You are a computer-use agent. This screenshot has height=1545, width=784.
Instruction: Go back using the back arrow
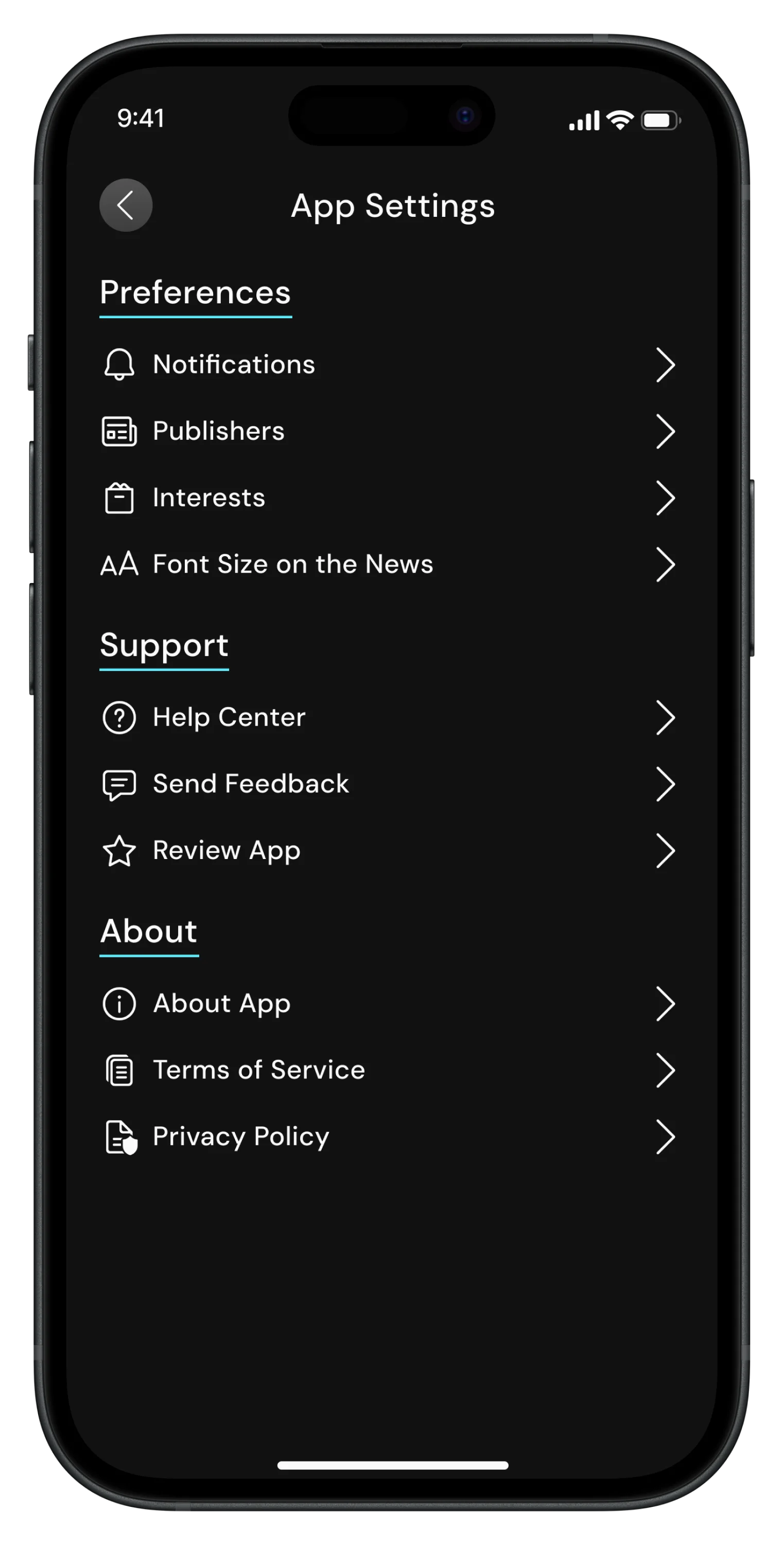tap(125, 205)
